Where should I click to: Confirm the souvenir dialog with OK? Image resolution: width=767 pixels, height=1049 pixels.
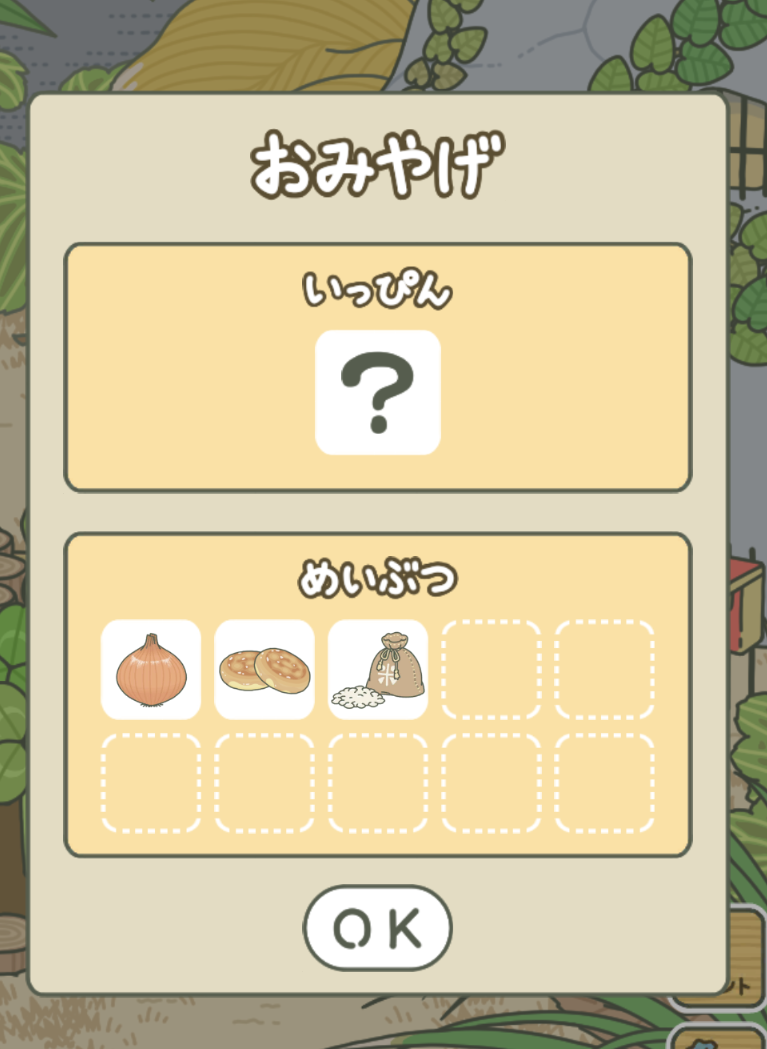tap(378, 927)
